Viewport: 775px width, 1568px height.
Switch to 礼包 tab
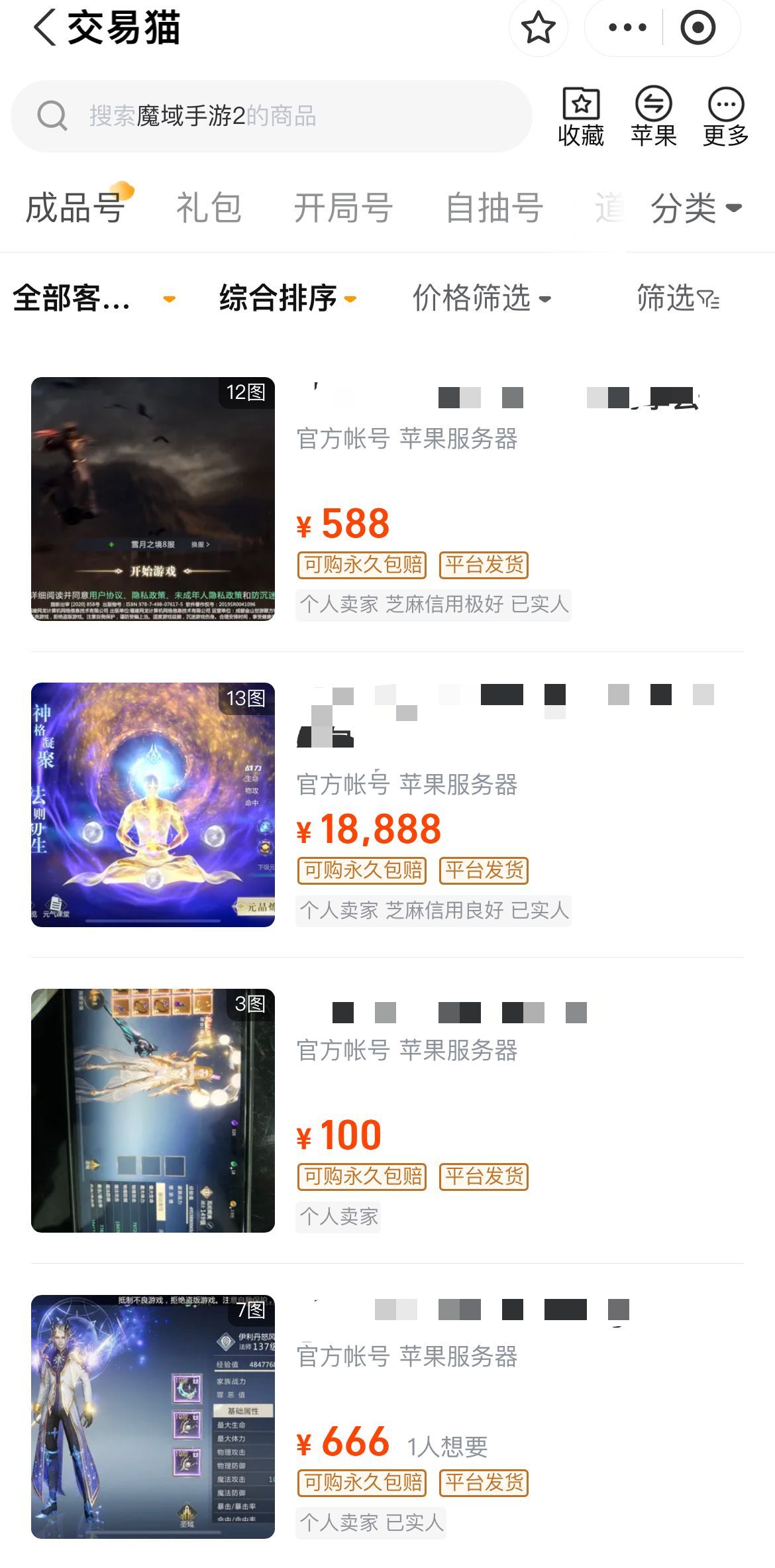pyautogui.click(x=209, y=208)
